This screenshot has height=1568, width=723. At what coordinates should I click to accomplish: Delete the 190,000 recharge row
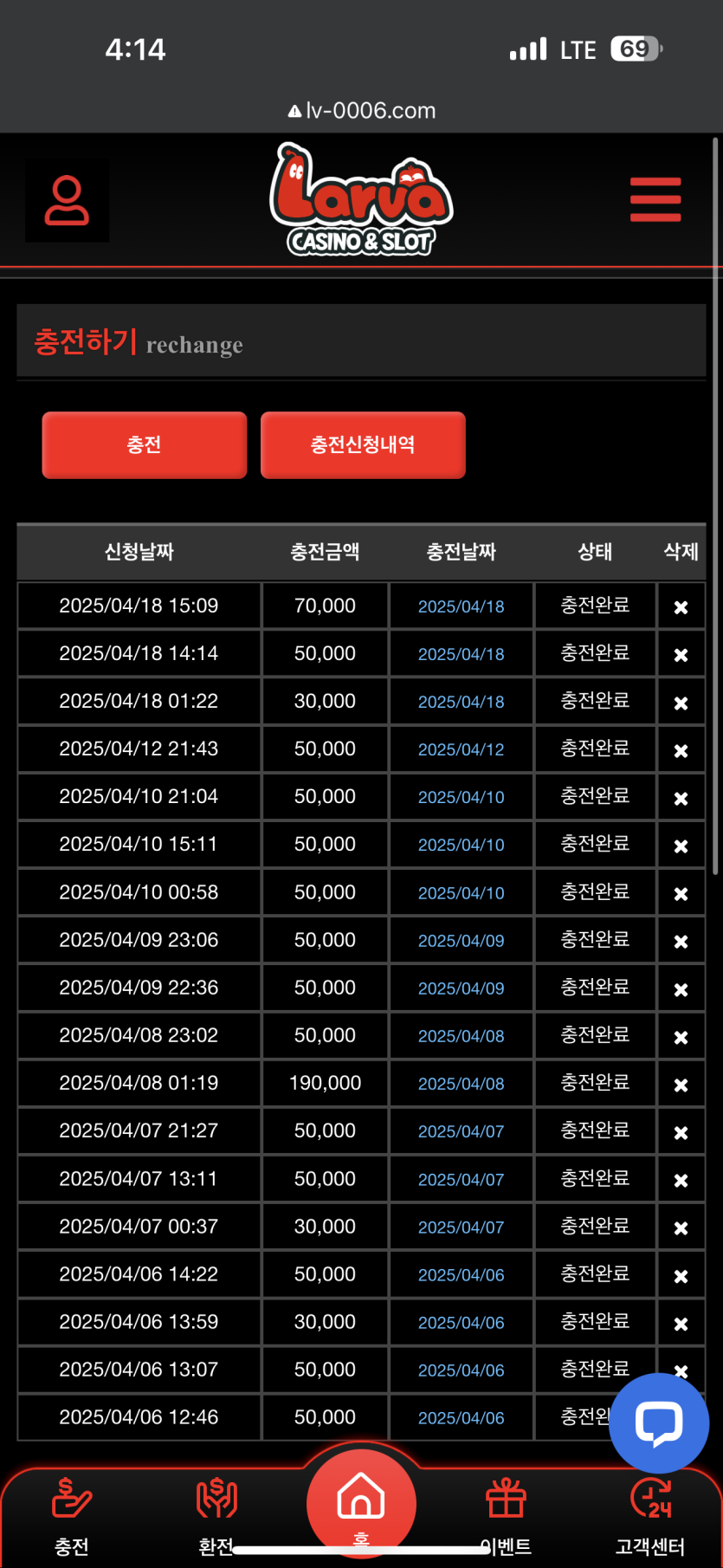[681, 1085]
